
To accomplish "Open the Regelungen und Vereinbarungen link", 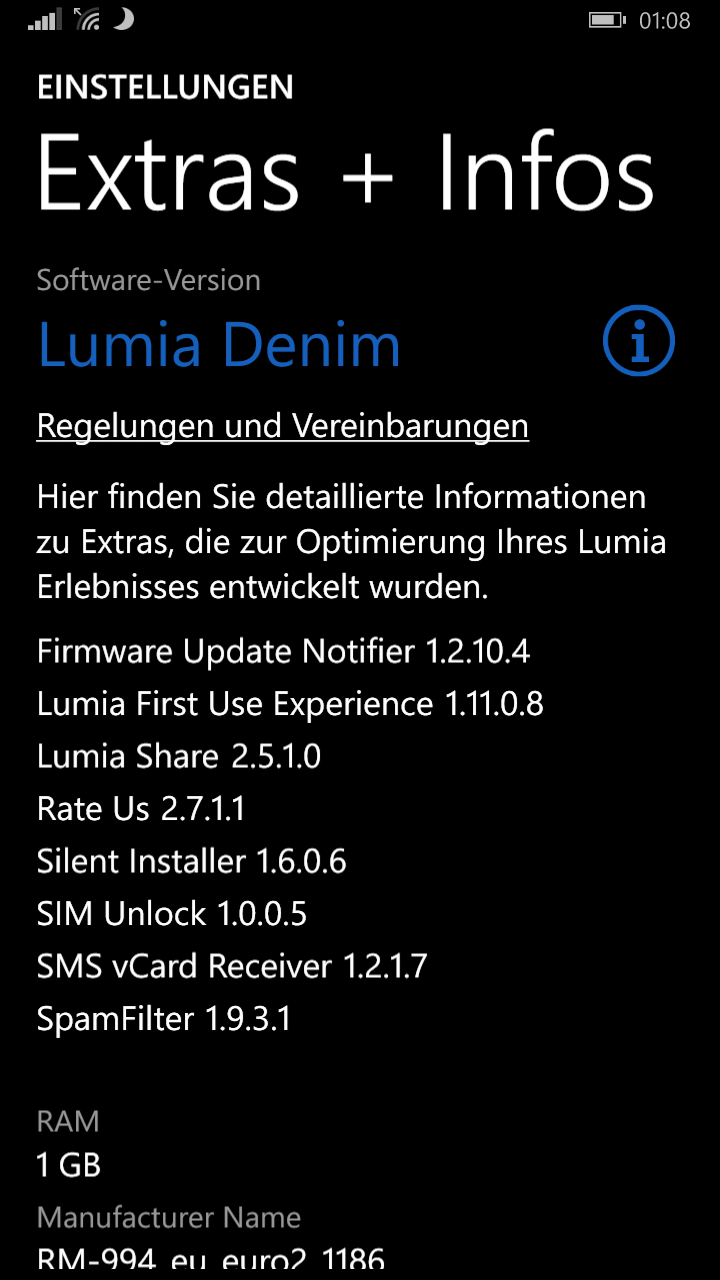I will click(x=283, y=426).
